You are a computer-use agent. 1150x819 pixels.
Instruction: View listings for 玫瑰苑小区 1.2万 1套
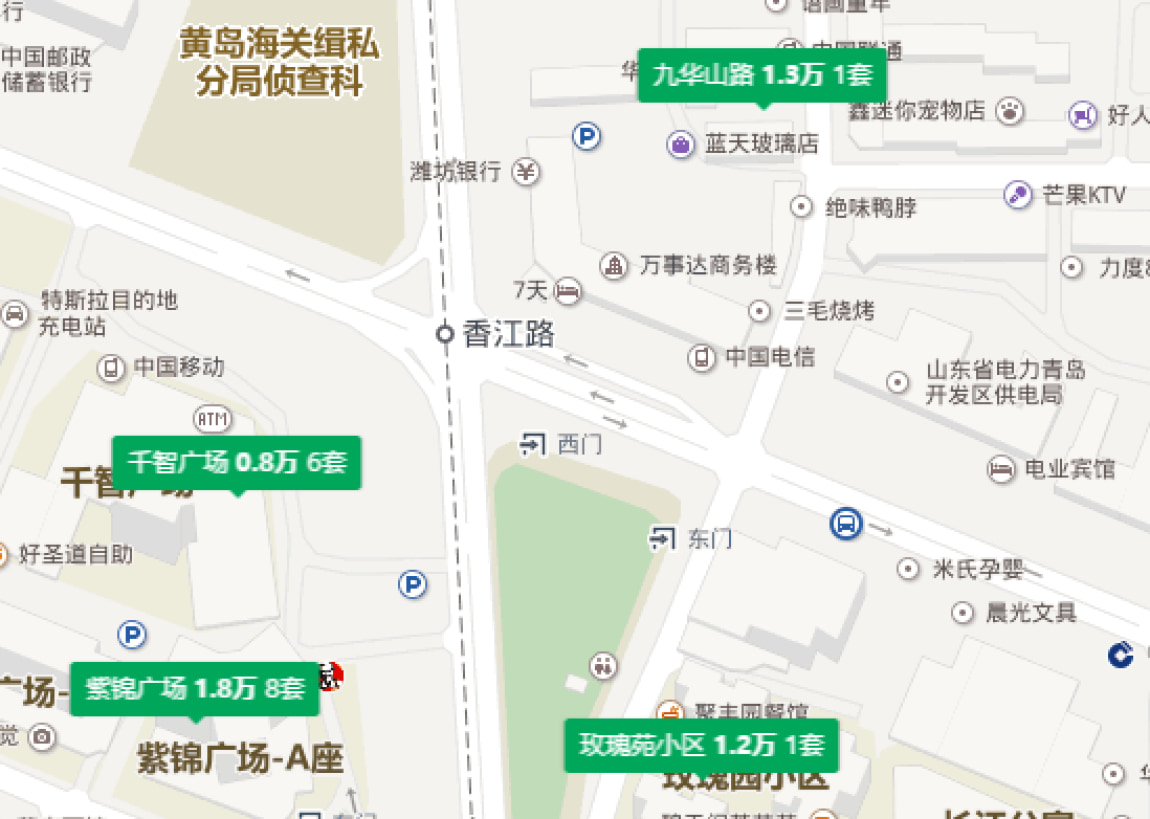click(701, 745)
